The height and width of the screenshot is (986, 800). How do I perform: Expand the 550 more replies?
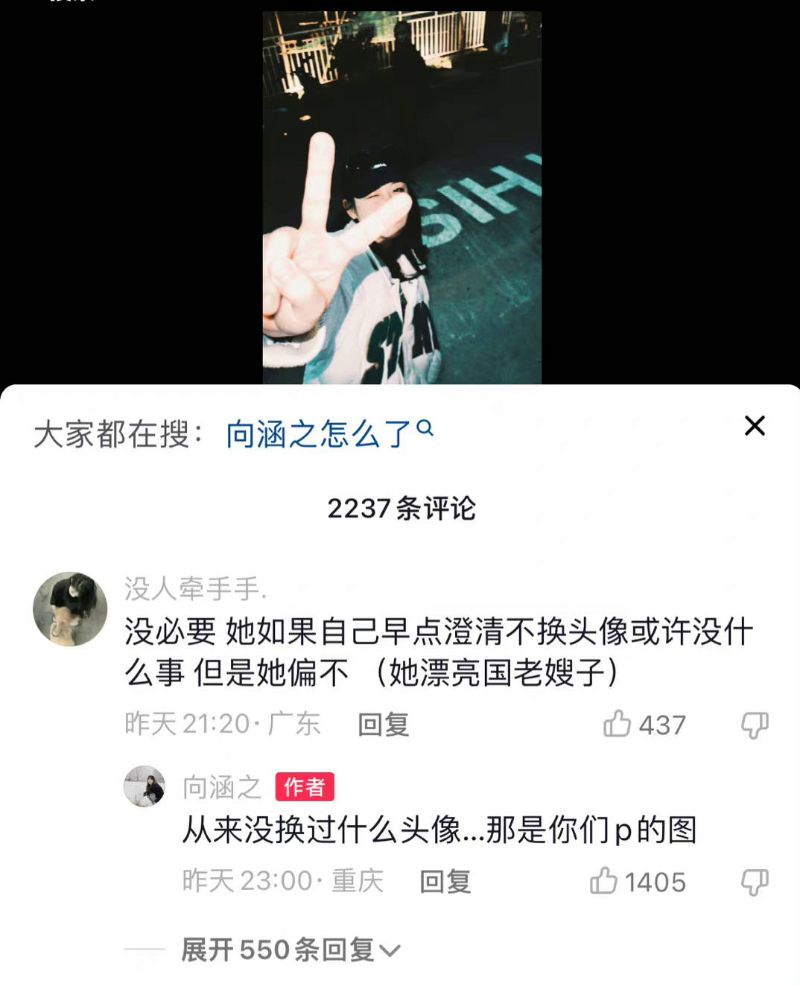[x=290, y=949]
